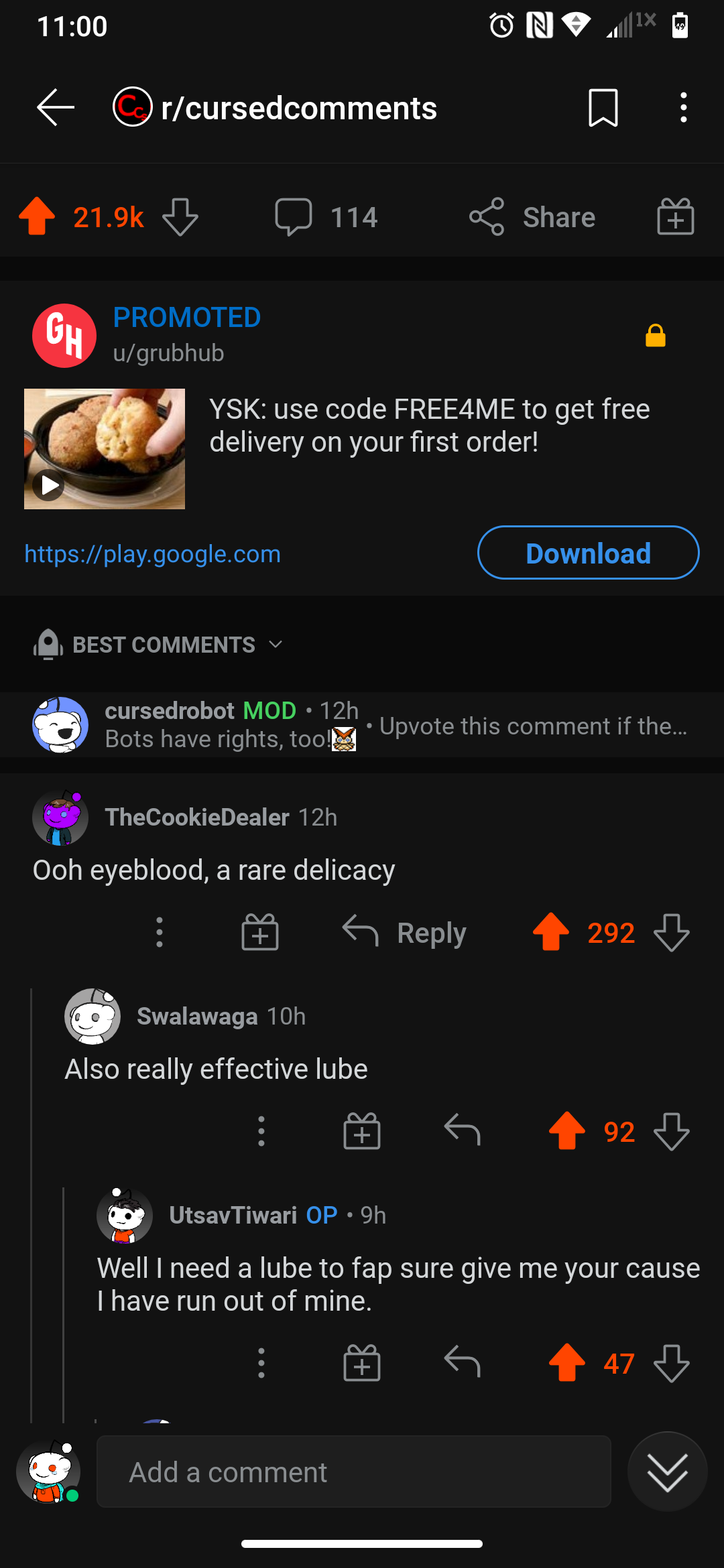Downvote TheCookieDealer's comment

(672, 933)
